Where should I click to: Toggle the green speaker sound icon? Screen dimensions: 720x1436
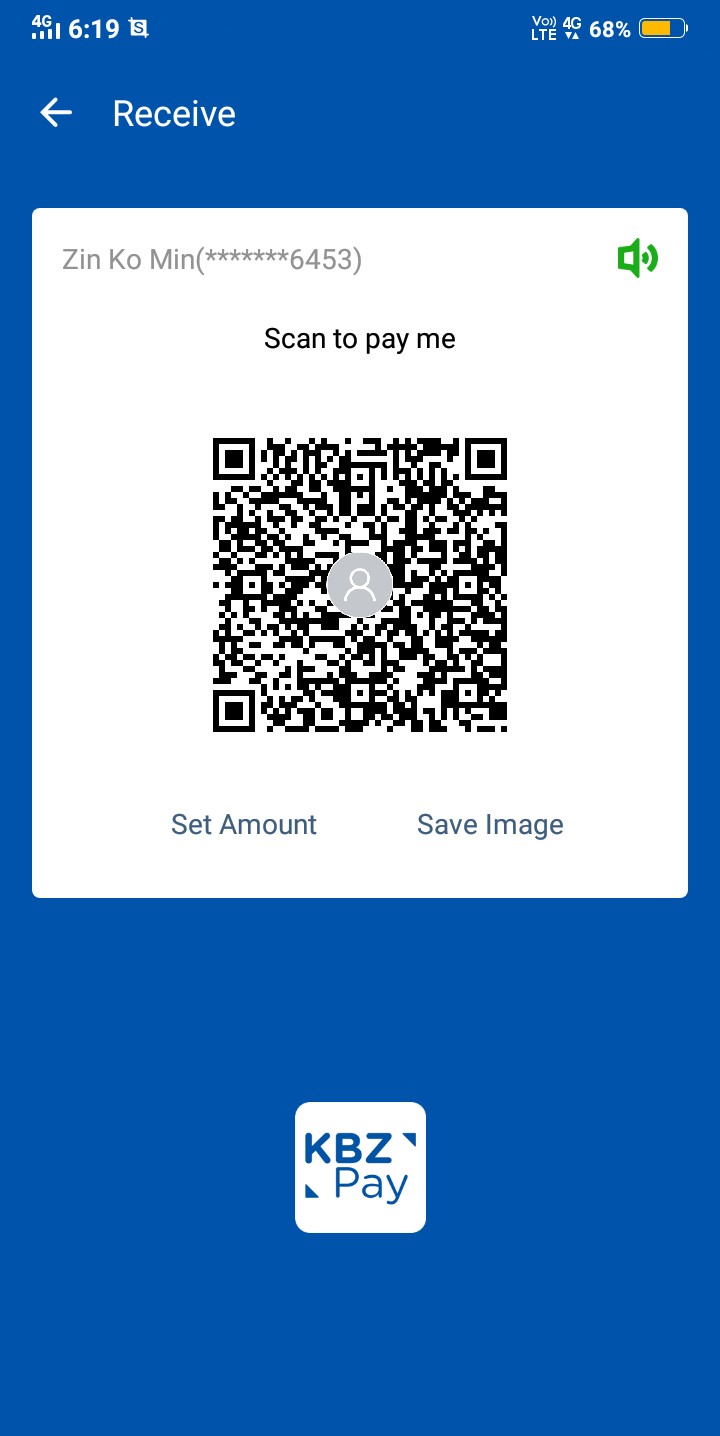coord(637,259)
